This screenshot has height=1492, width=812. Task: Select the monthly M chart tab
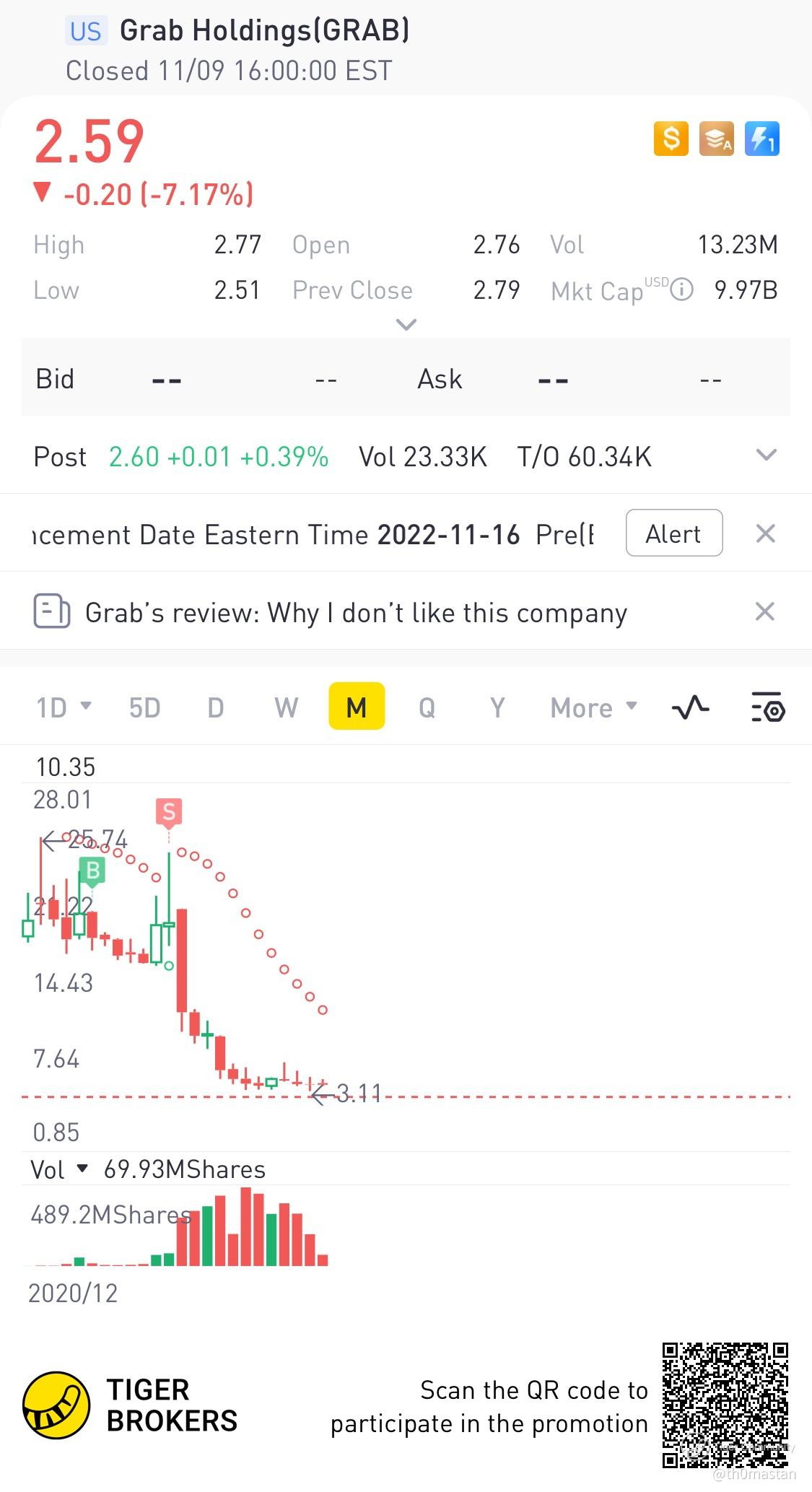click(x=357, y=707)
